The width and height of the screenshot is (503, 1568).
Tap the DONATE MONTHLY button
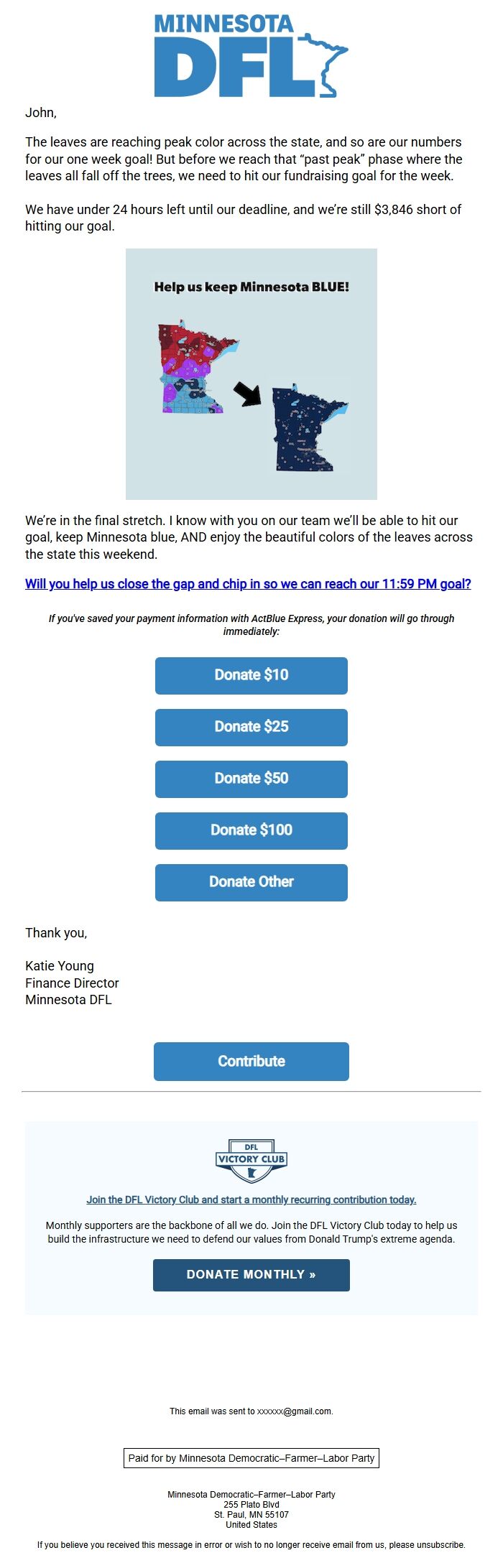(x=251, y=1275)
